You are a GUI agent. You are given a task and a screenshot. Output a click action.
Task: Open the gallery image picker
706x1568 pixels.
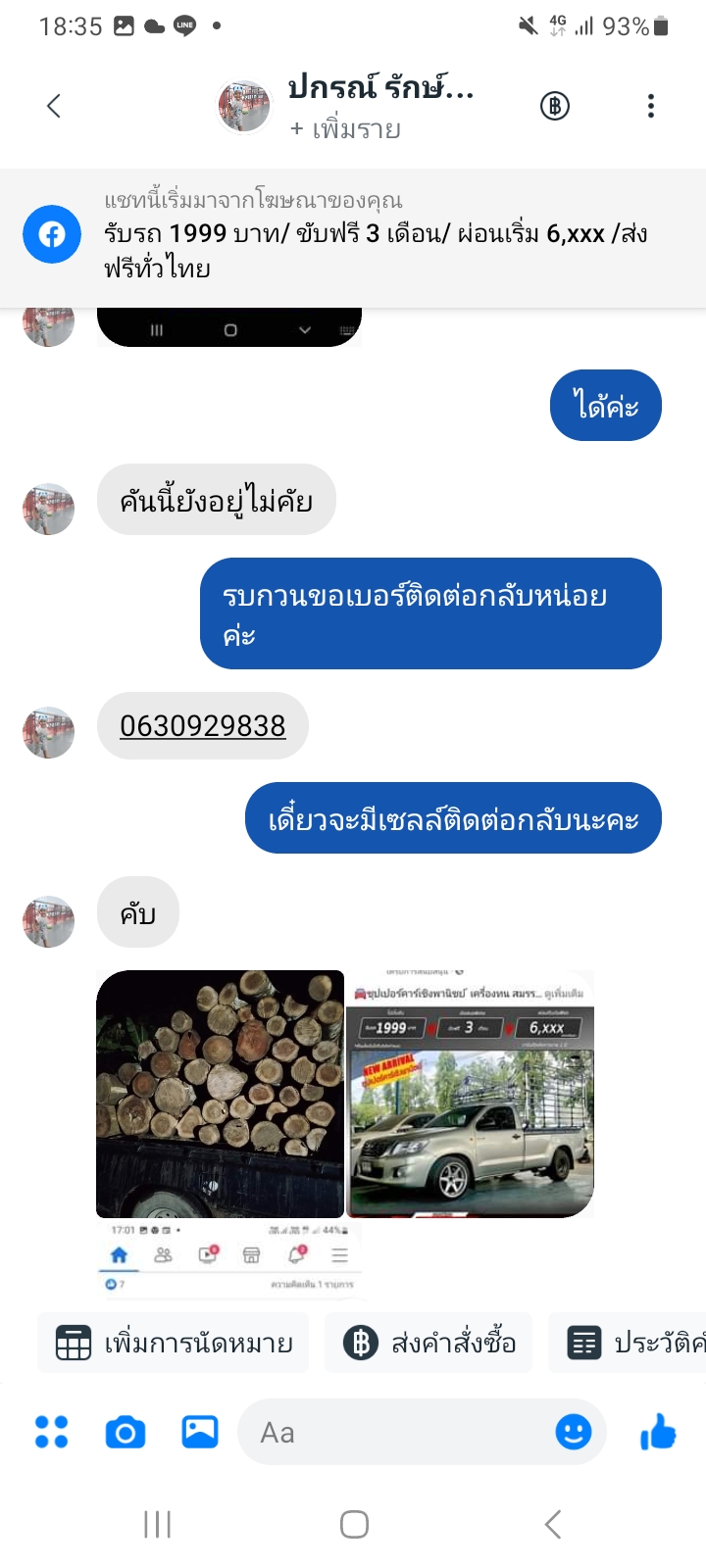tap(200, 1432)
